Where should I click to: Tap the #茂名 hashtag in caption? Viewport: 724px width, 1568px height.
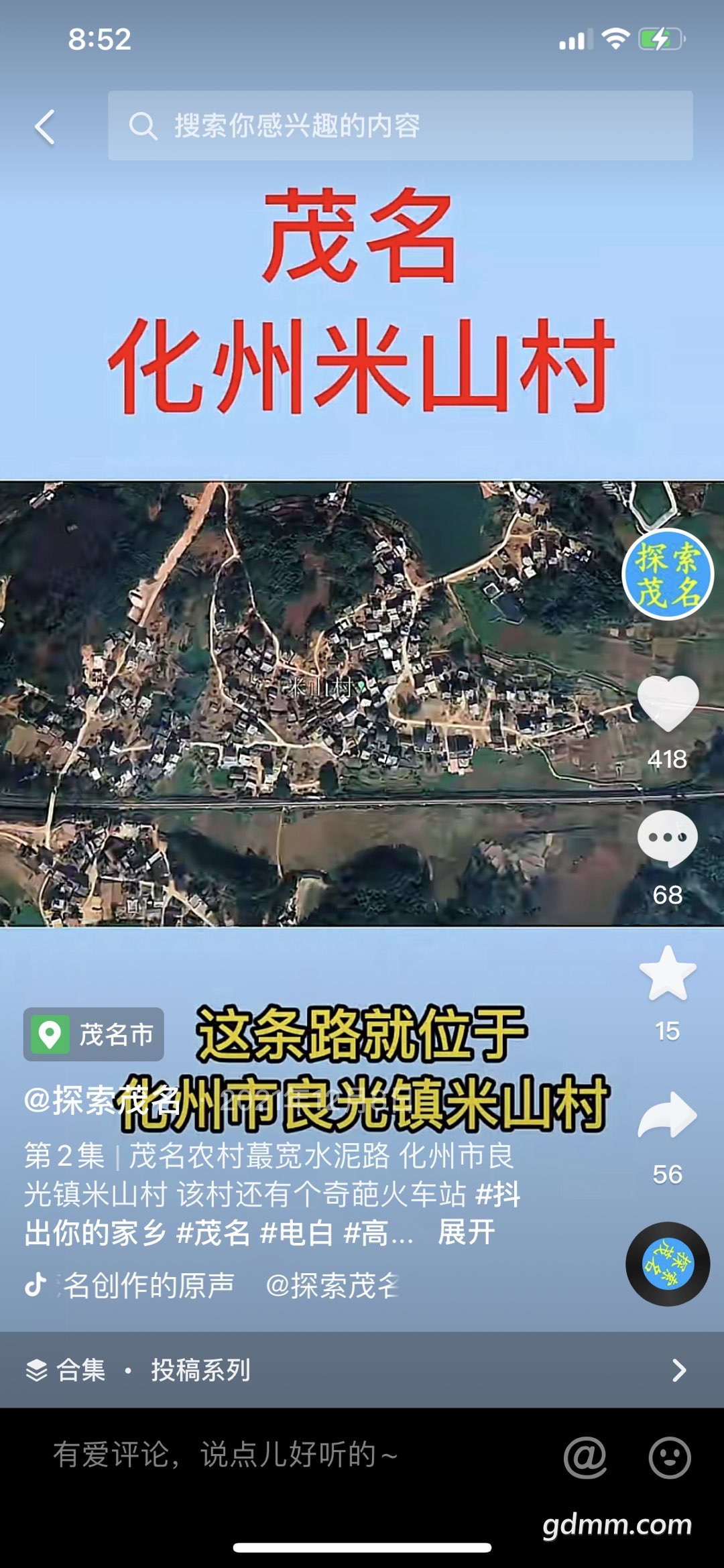pyautogui.click(x=213, y=1232)
